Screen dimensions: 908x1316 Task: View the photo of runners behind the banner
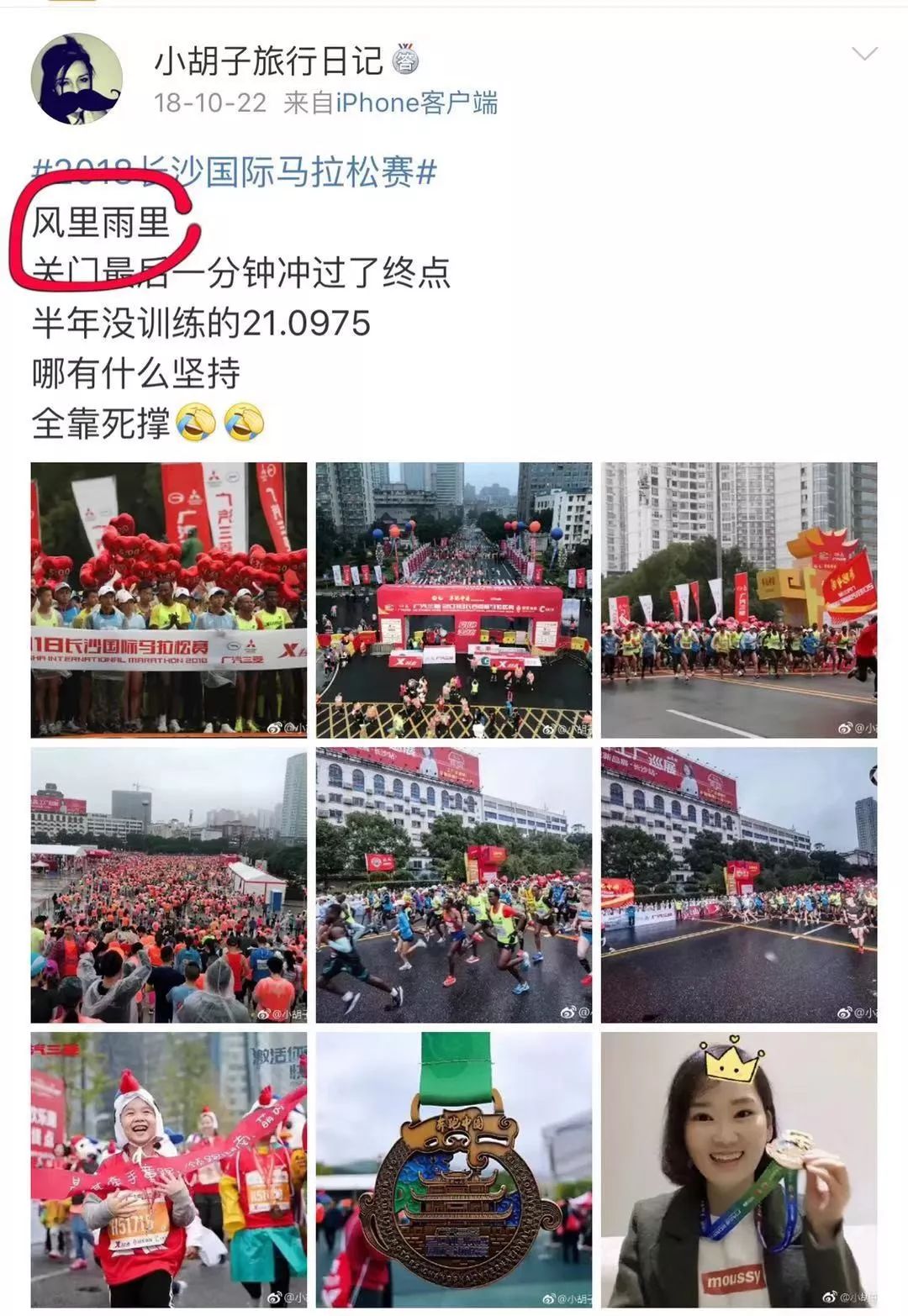tap(169, 600)
